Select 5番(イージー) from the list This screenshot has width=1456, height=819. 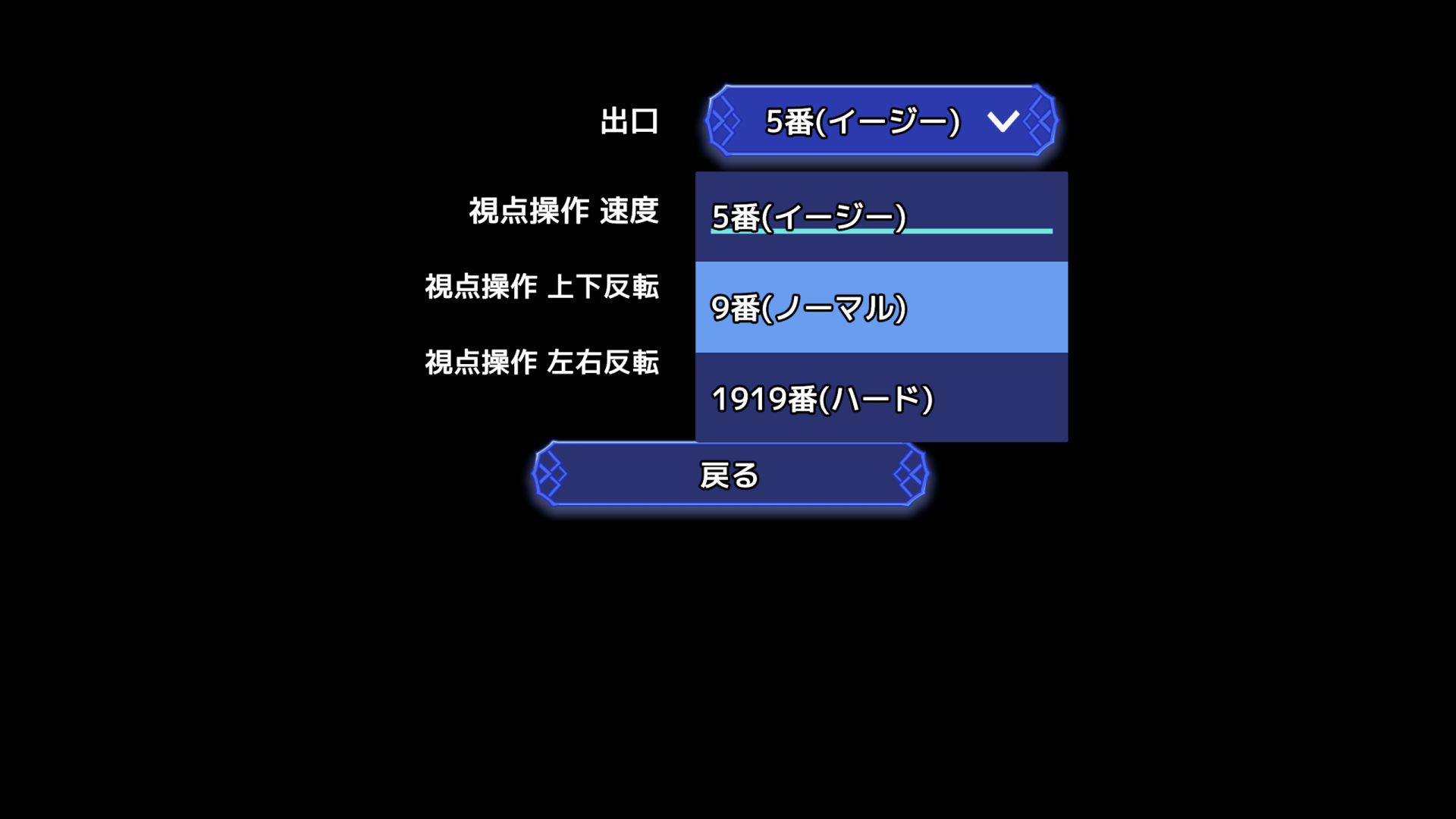point(881,217)
